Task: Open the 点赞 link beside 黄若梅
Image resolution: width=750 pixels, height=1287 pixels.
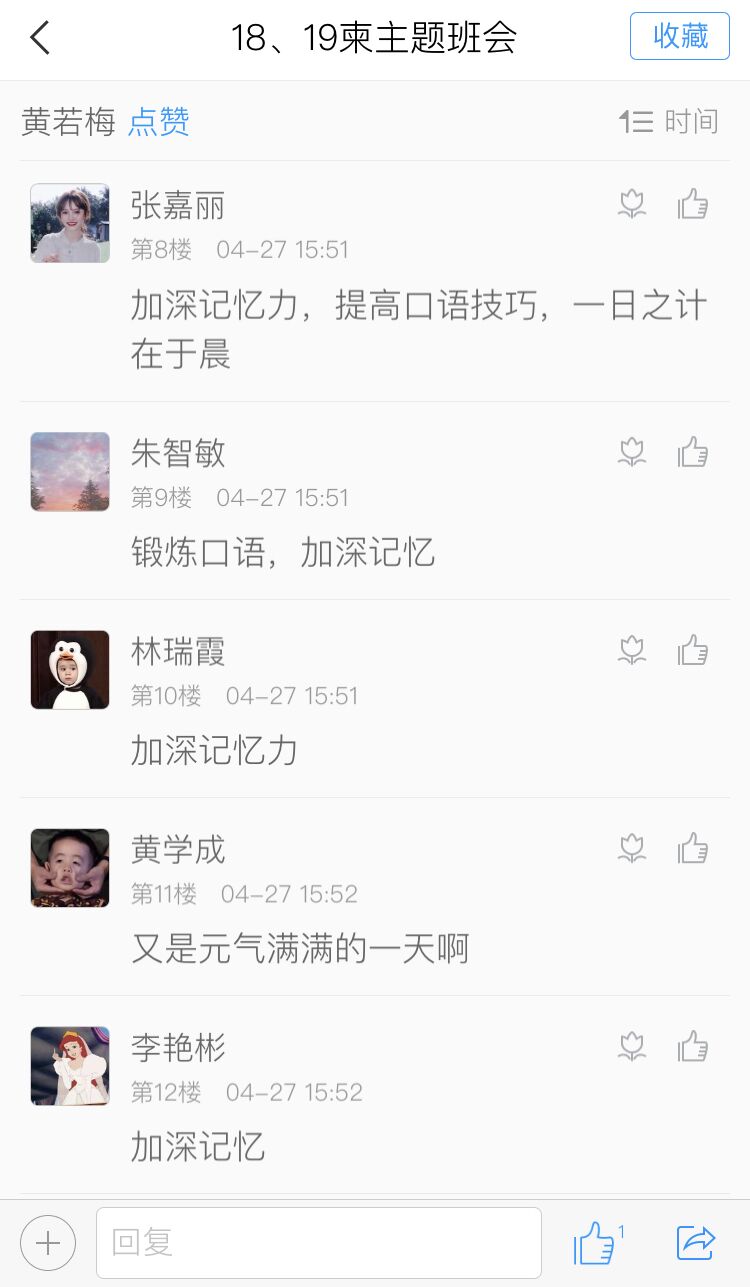Action: pos(159,122)
